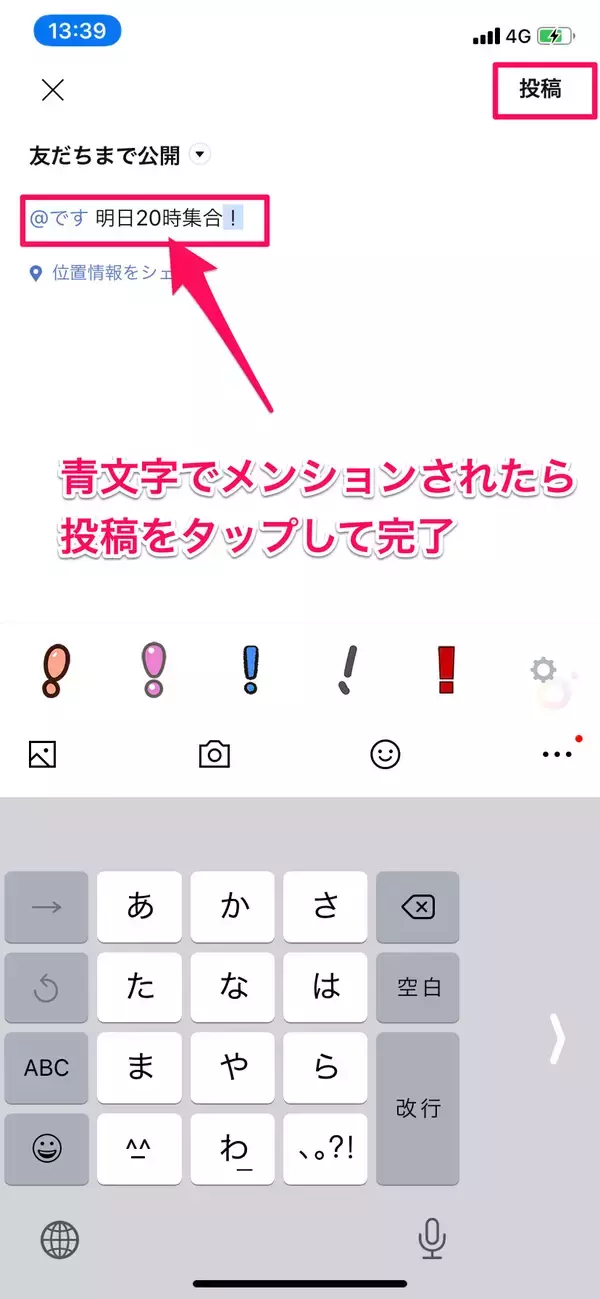Start voice dictation with the microphone
This screenshot has height=1299, width=600.
(x=431, y=1240)
